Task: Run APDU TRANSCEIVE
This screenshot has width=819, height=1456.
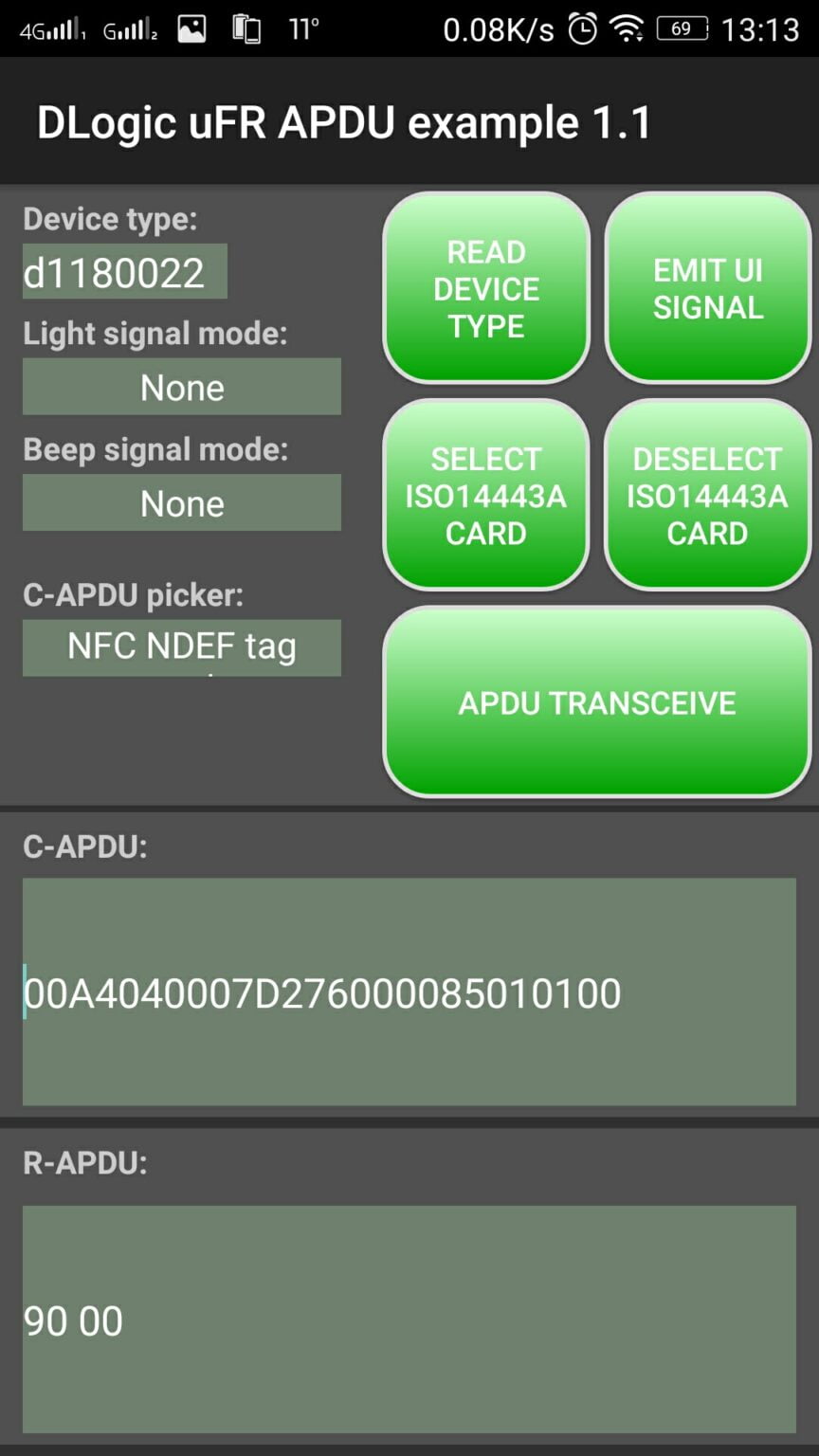Action: point(597,702)
